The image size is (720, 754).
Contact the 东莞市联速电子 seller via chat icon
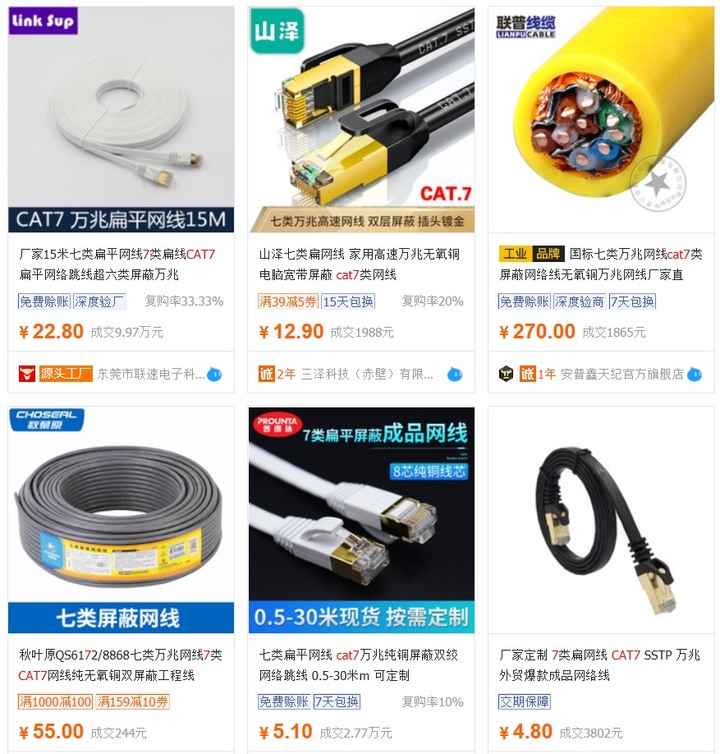[214, 375]
